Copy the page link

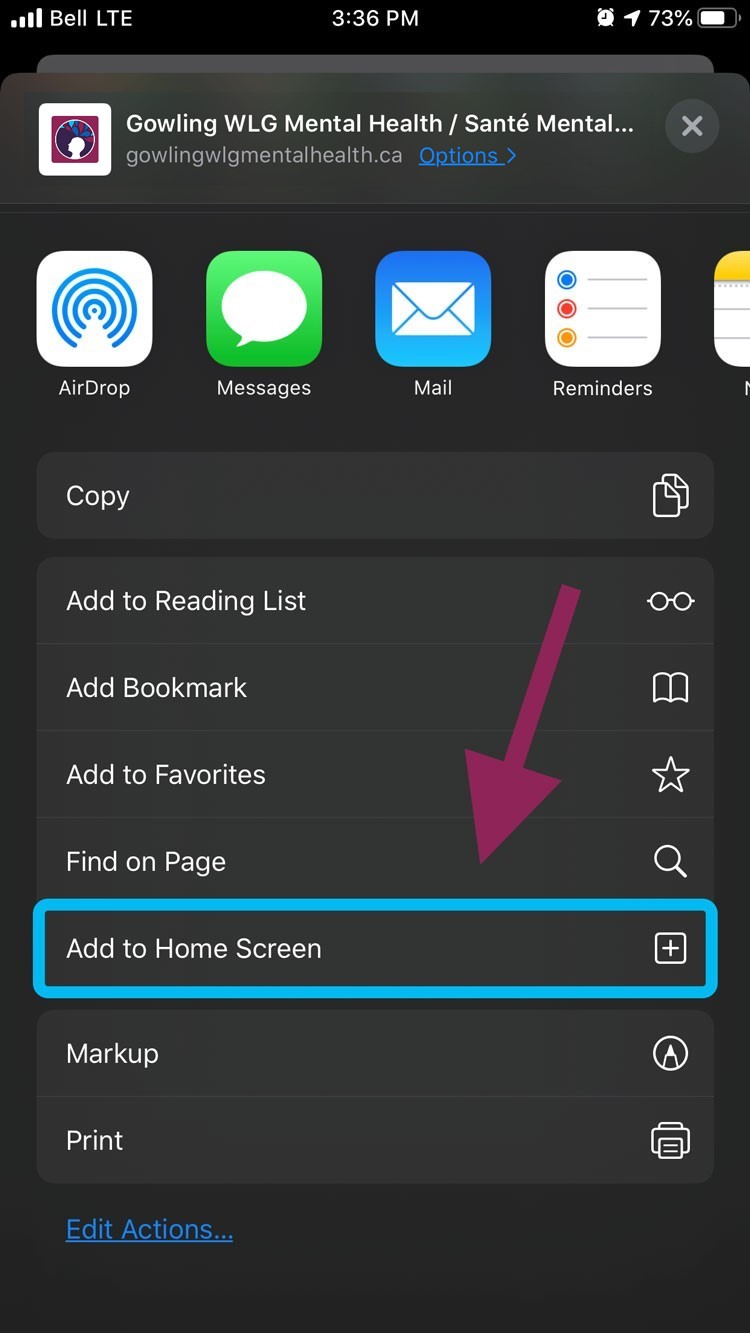coord(375,496)
